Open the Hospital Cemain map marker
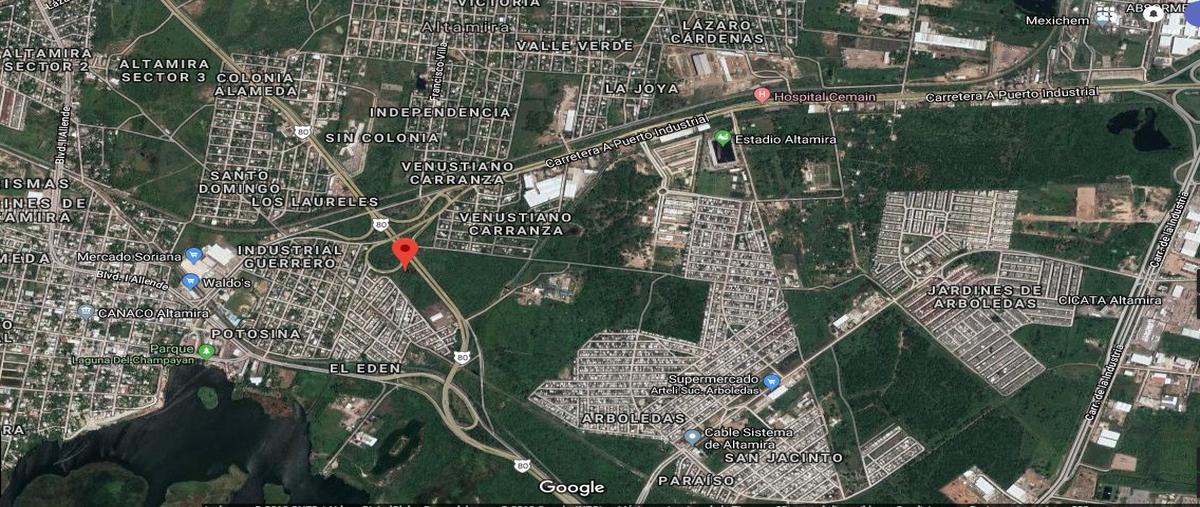This screenshot has width=1200, height=507. (762, 96)
